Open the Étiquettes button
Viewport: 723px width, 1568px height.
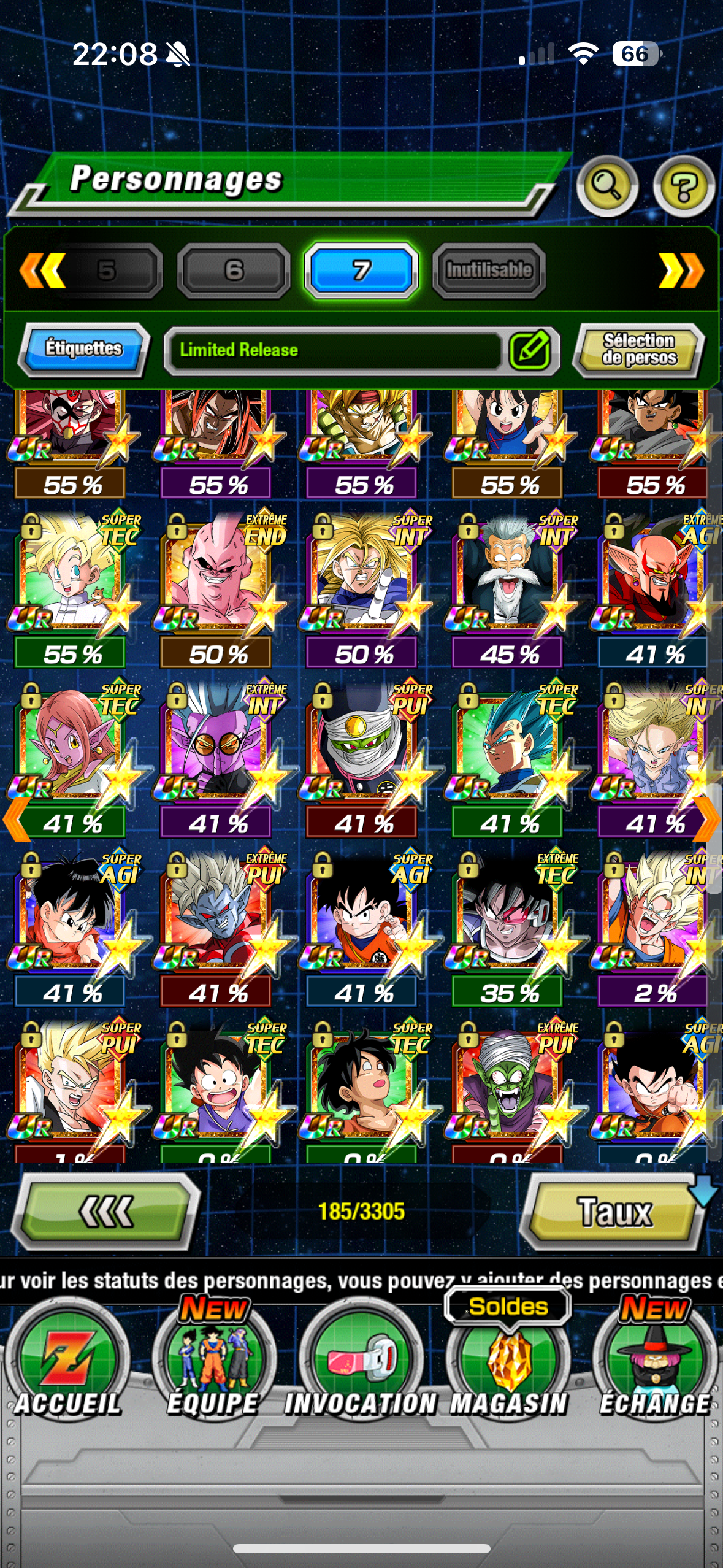click(x=84, y=349)
